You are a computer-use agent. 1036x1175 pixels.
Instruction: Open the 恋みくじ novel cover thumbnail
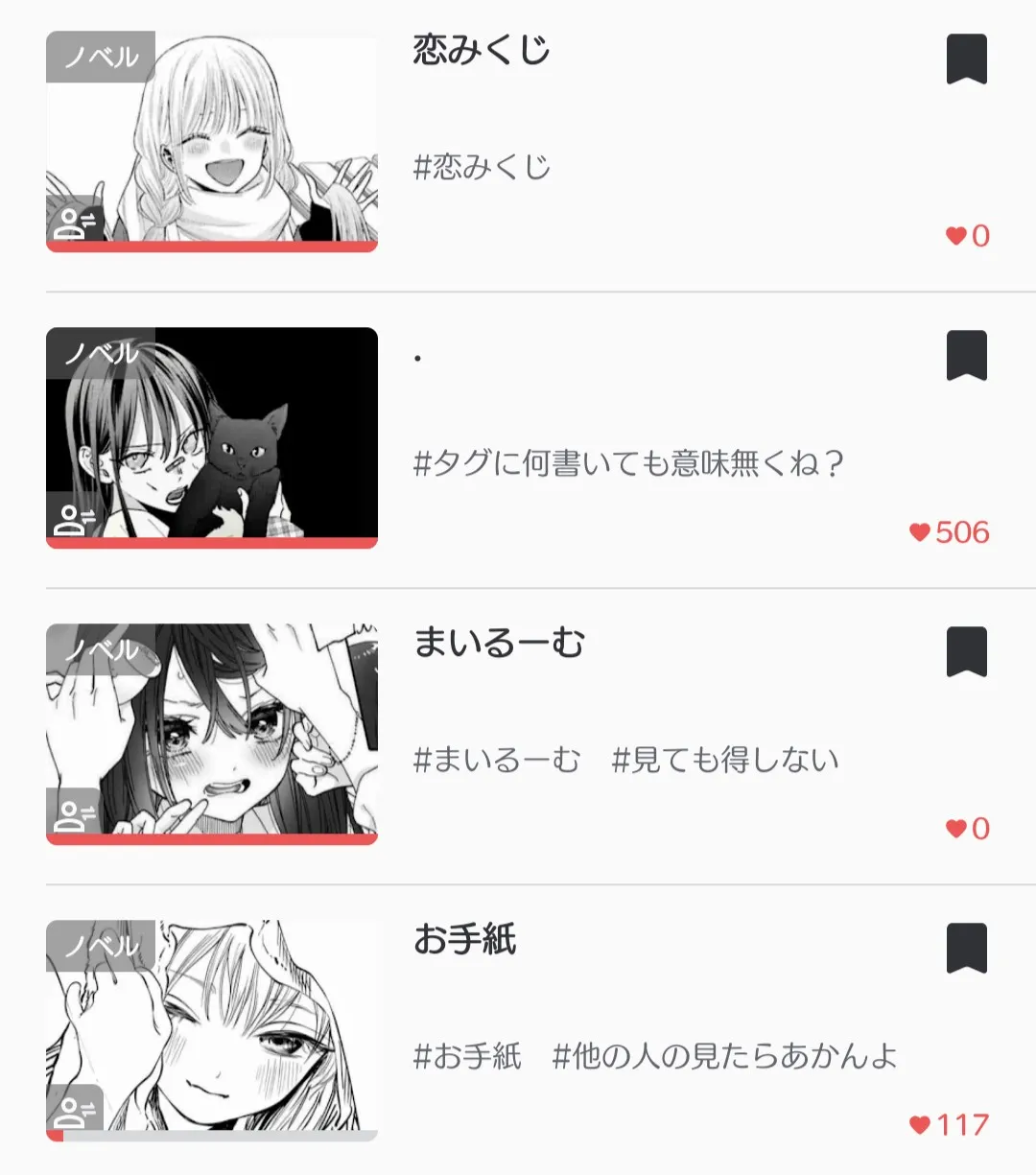[x=211, y=144]
